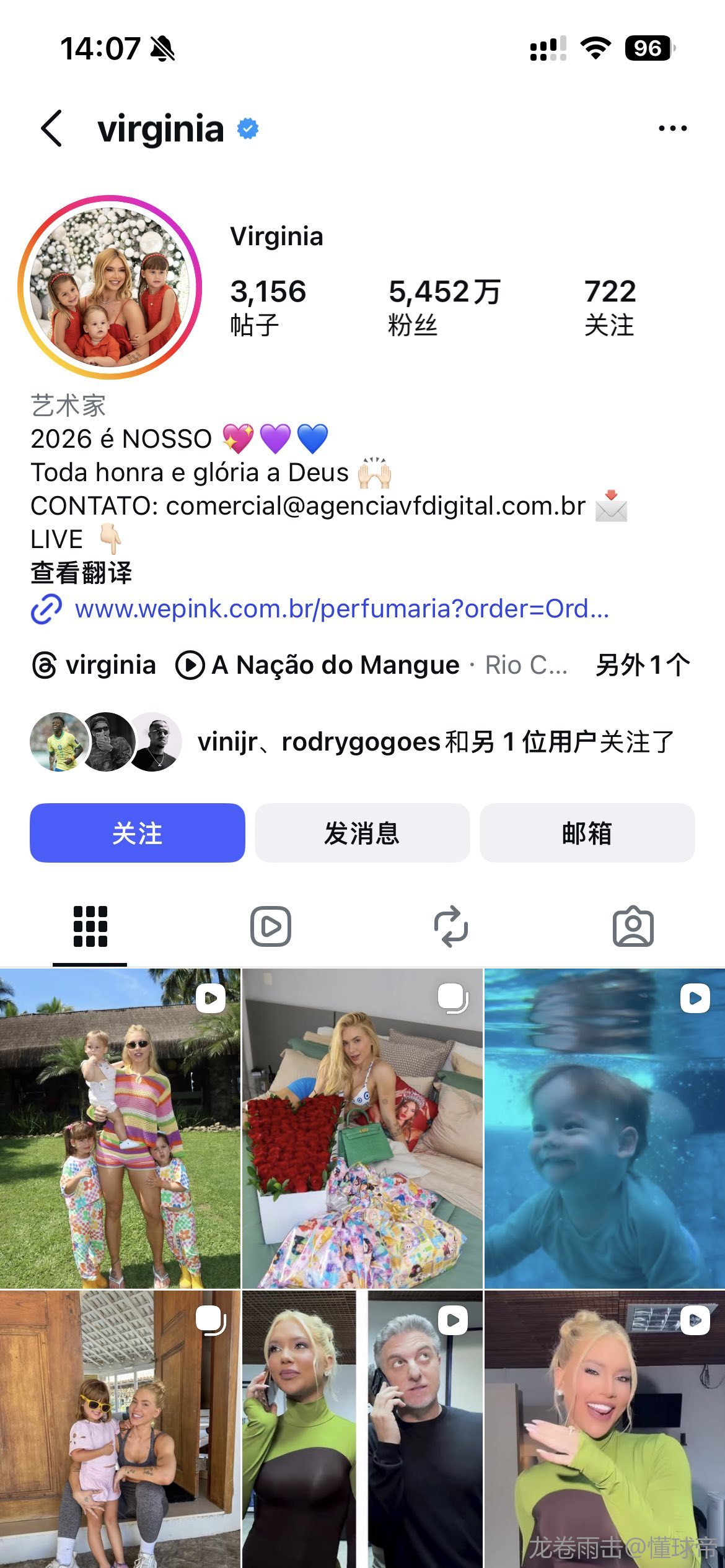
Task: Open the wepink.com.br link
Action: tap(341, 609)
